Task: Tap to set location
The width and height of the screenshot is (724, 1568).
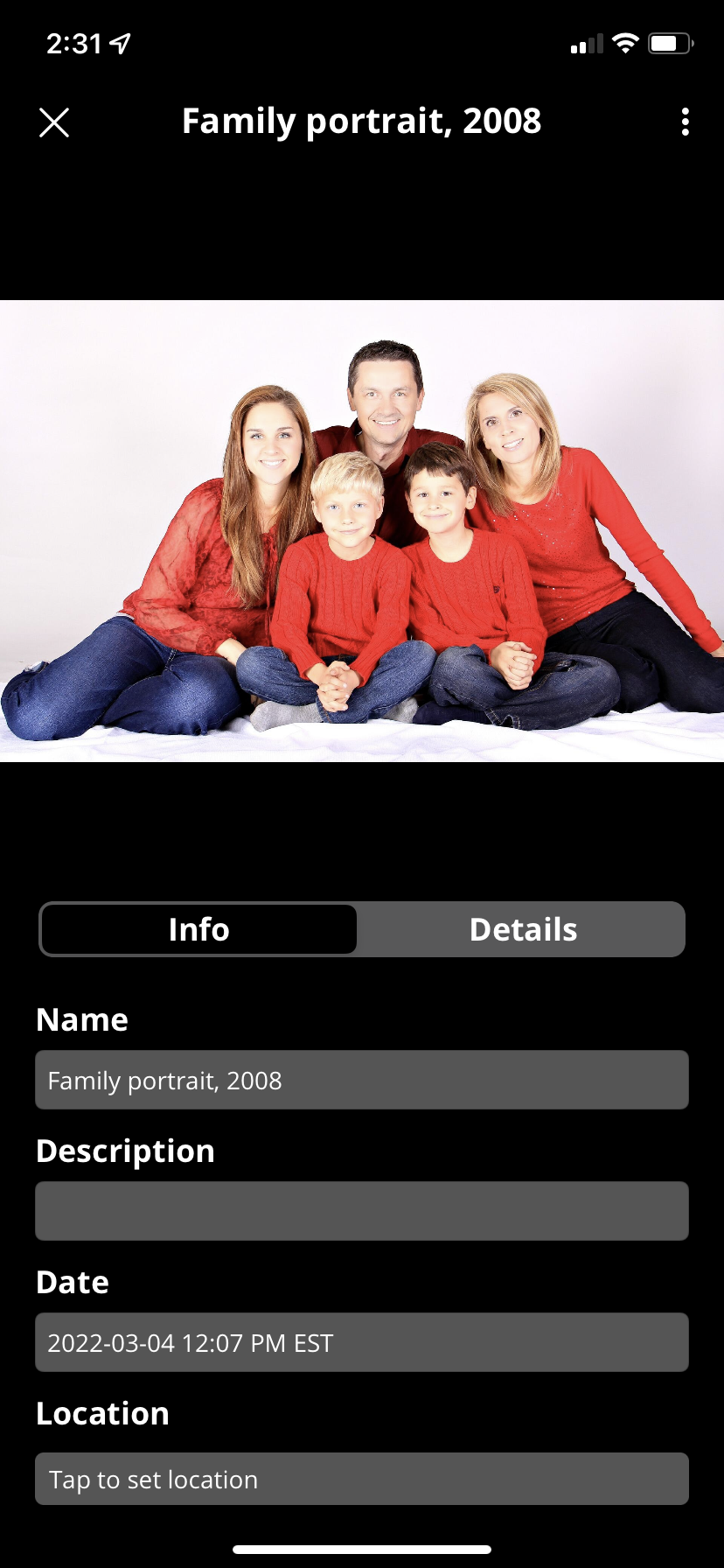Action: click(362, 1479)
